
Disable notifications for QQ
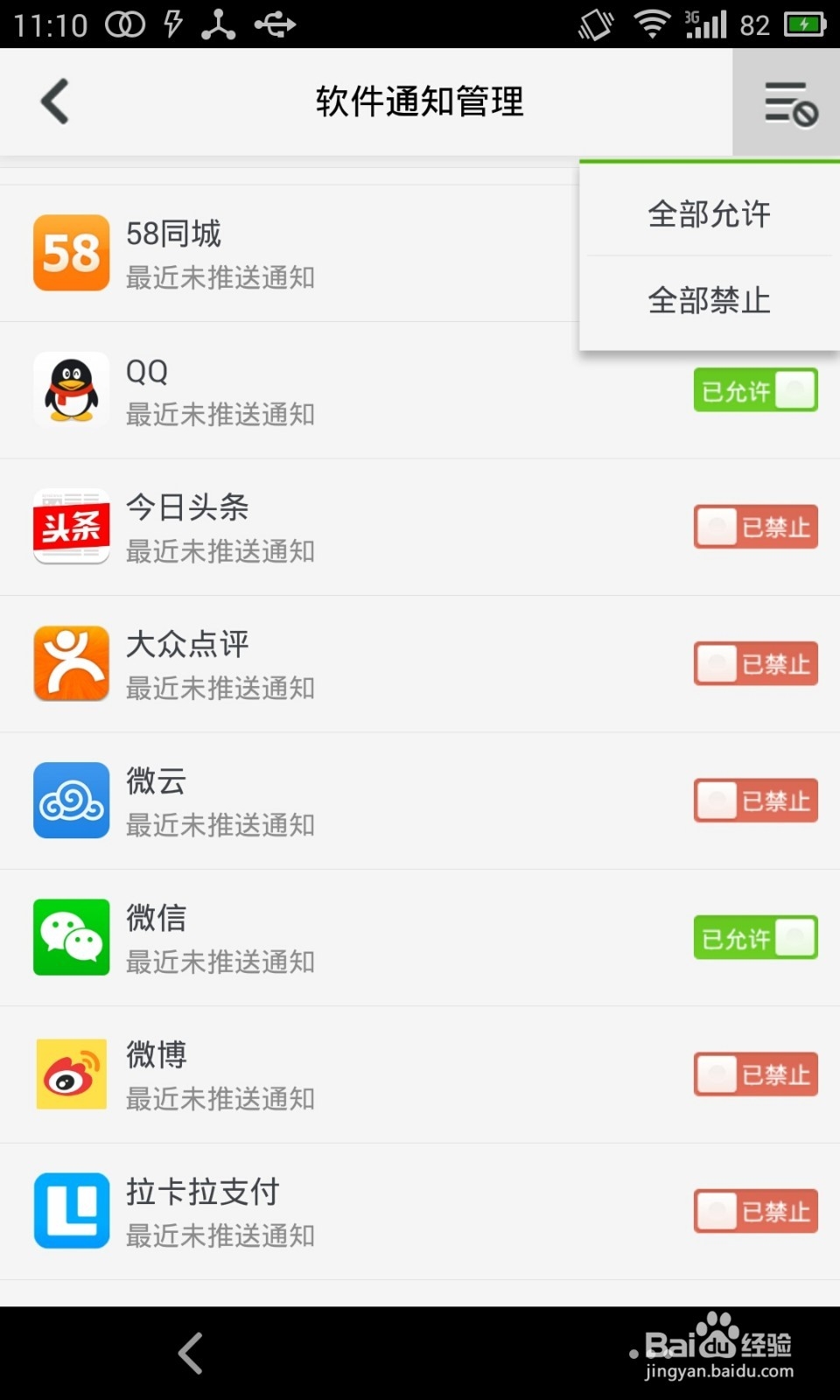tap(754, 390)
